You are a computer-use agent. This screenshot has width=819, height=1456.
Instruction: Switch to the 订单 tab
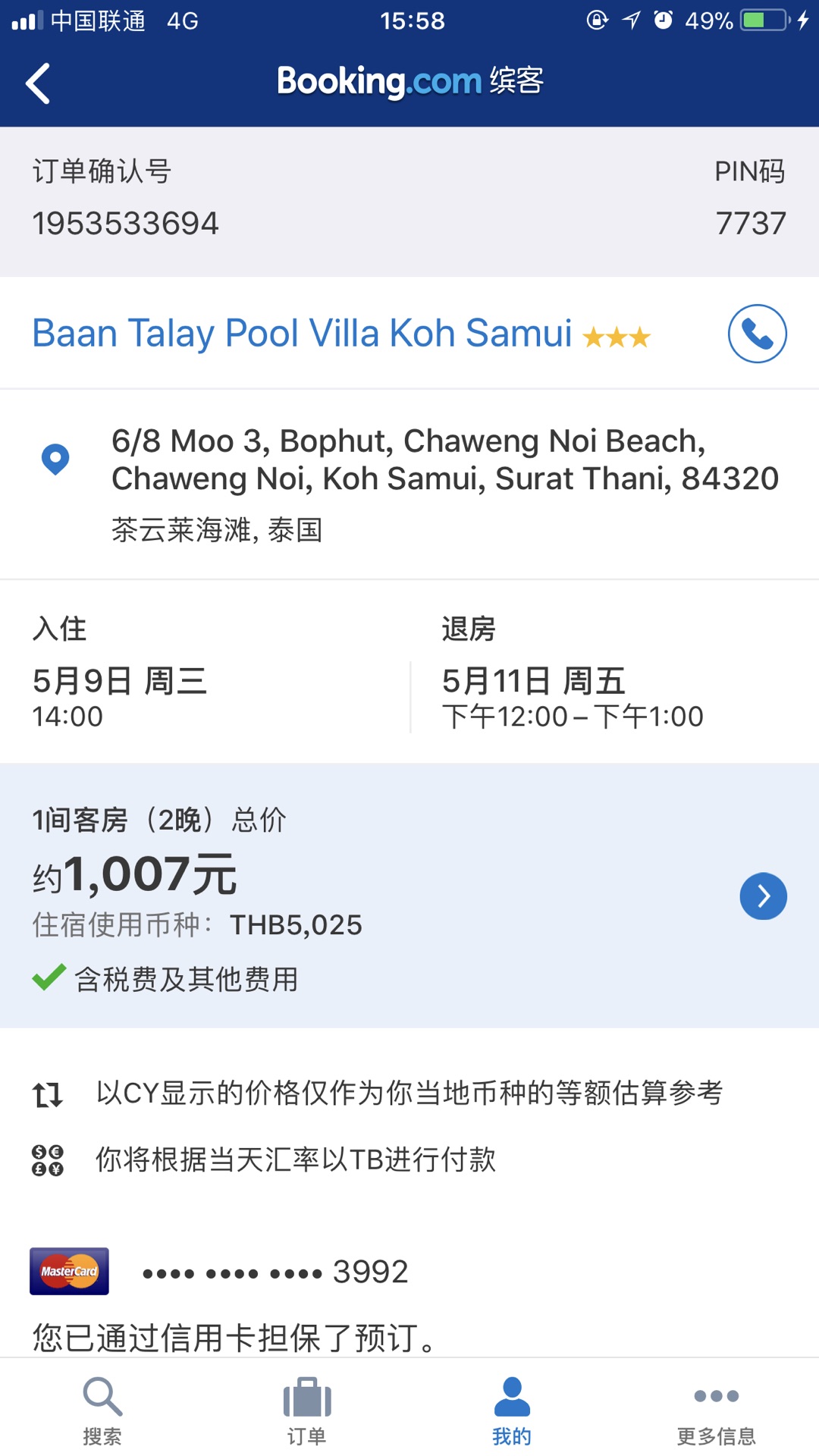[307, 1410]
